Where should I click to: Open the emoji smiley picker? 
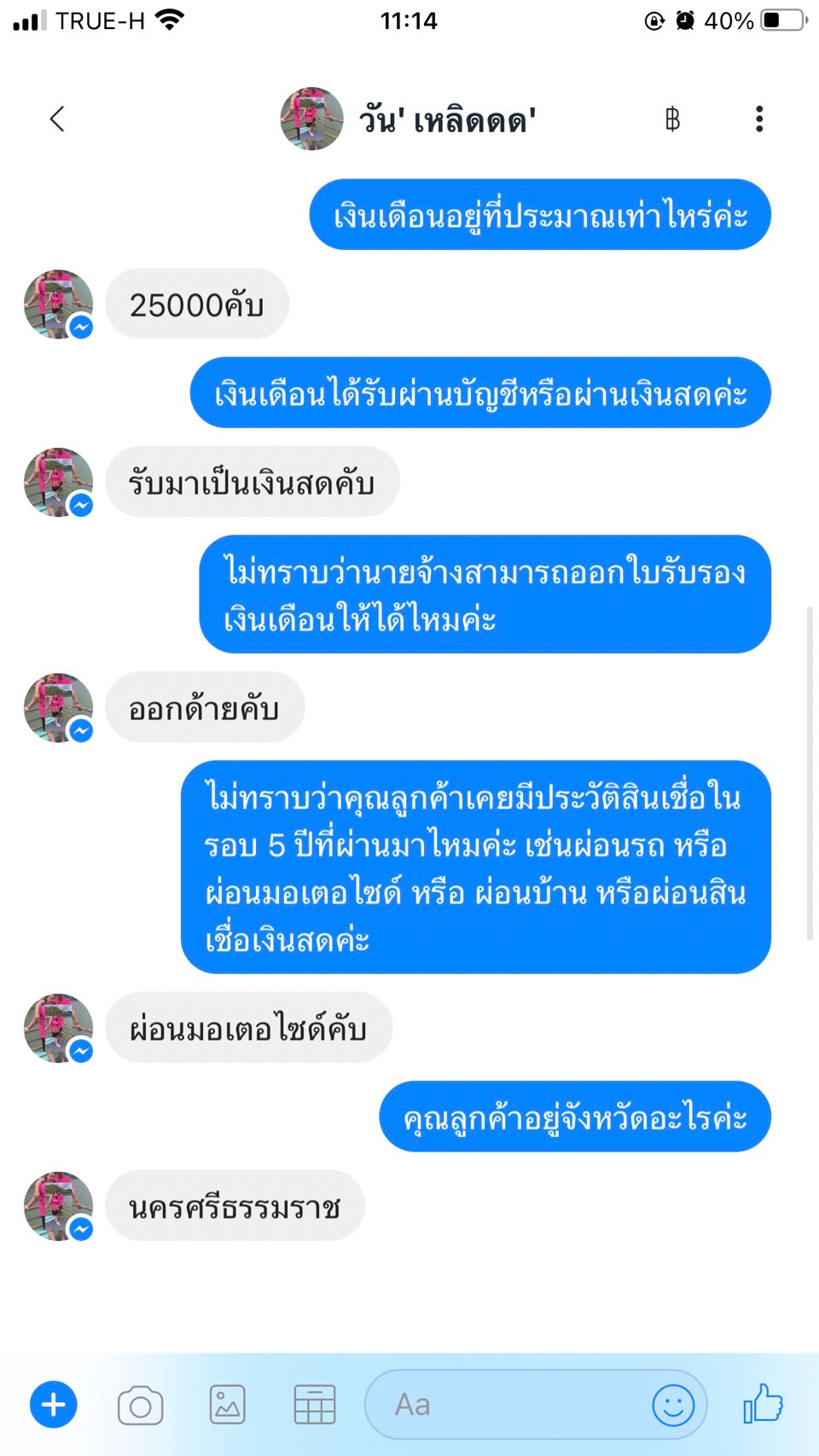coord(673,1405)
